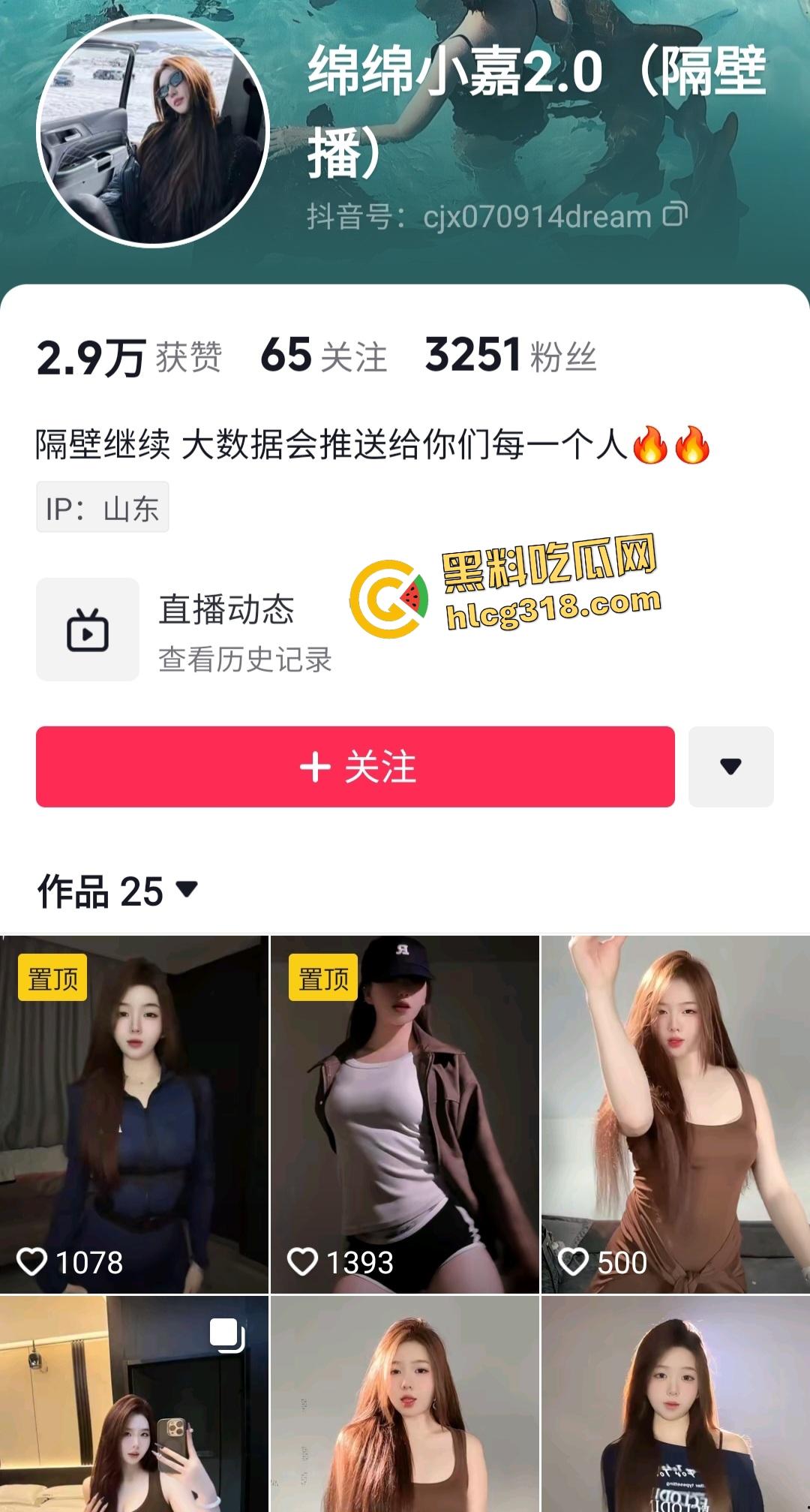Expand the arrow button beside 关注

[730, 767]
